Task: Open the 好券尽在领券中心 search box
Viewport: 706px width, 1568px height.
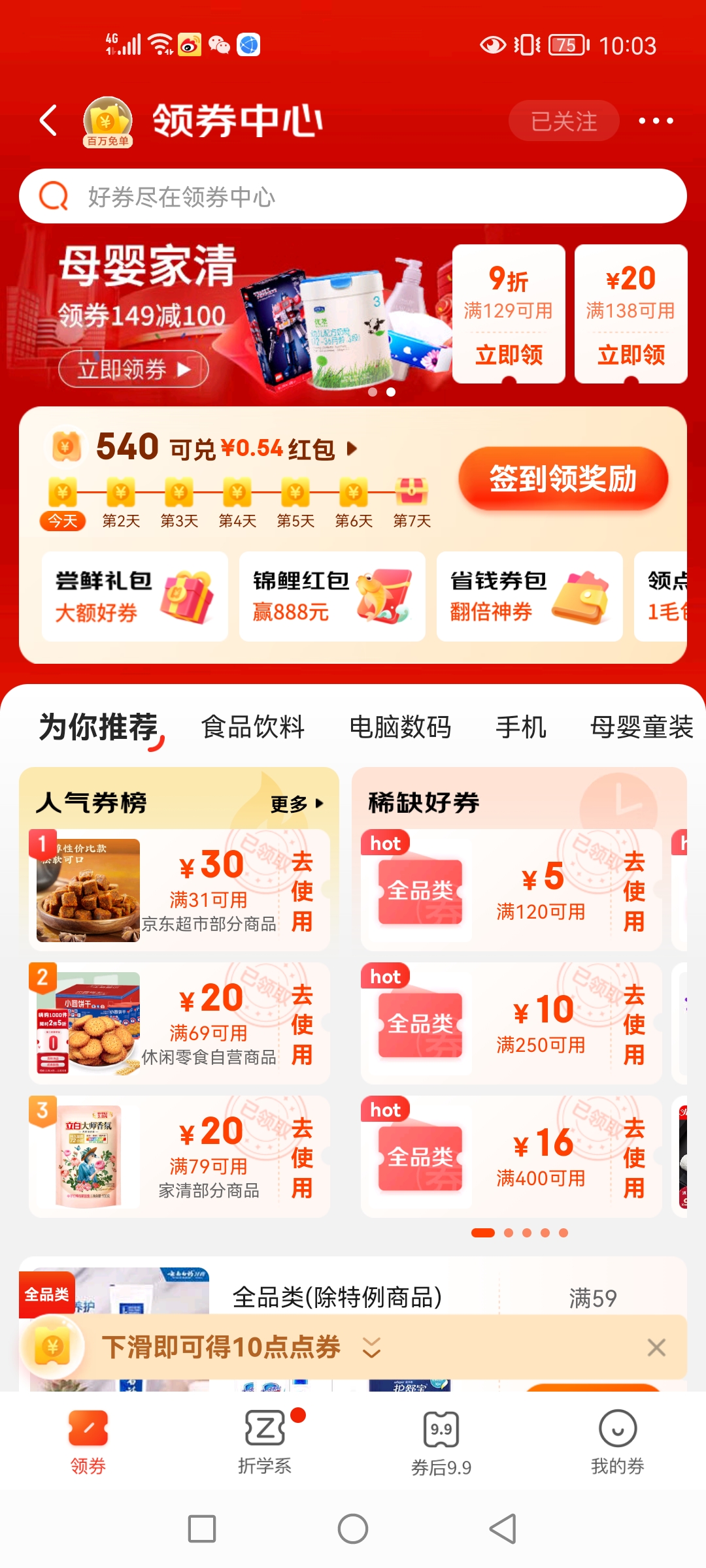Action: point(353,196)
